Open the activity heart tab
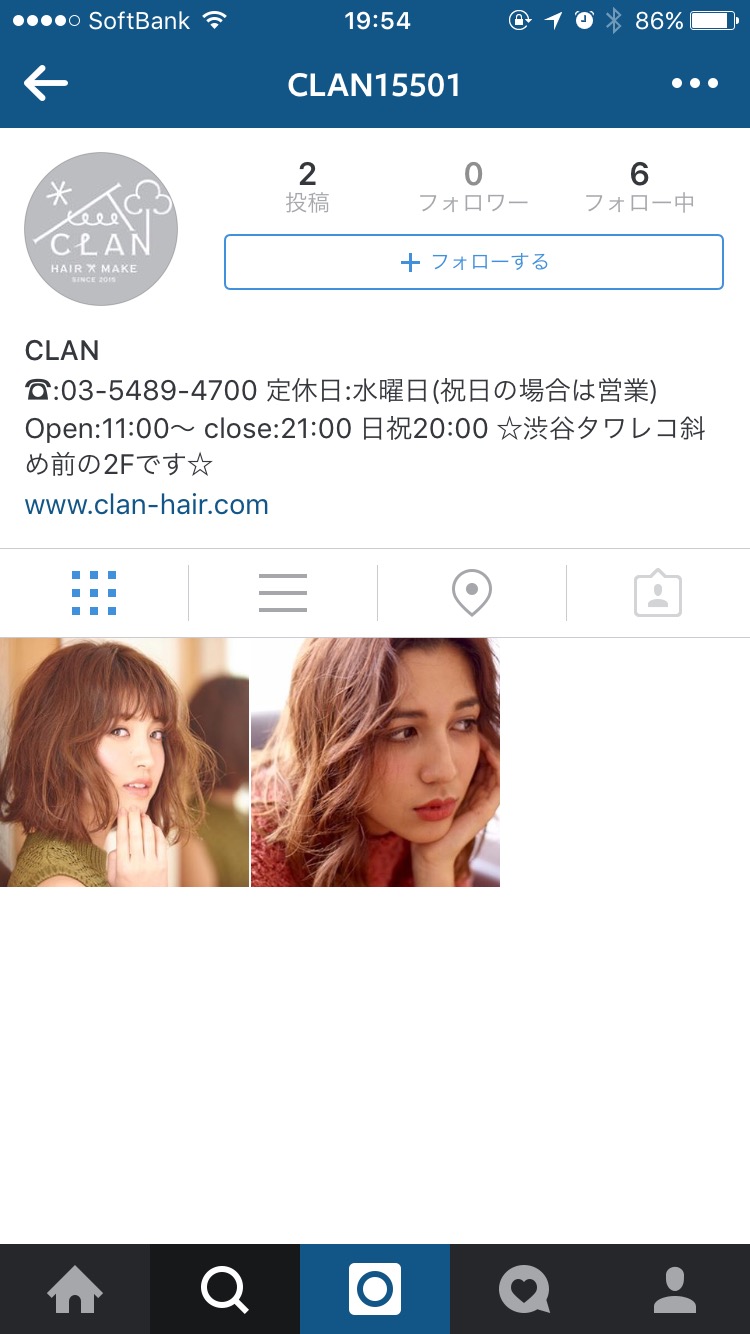 (x=525, y=1289)
